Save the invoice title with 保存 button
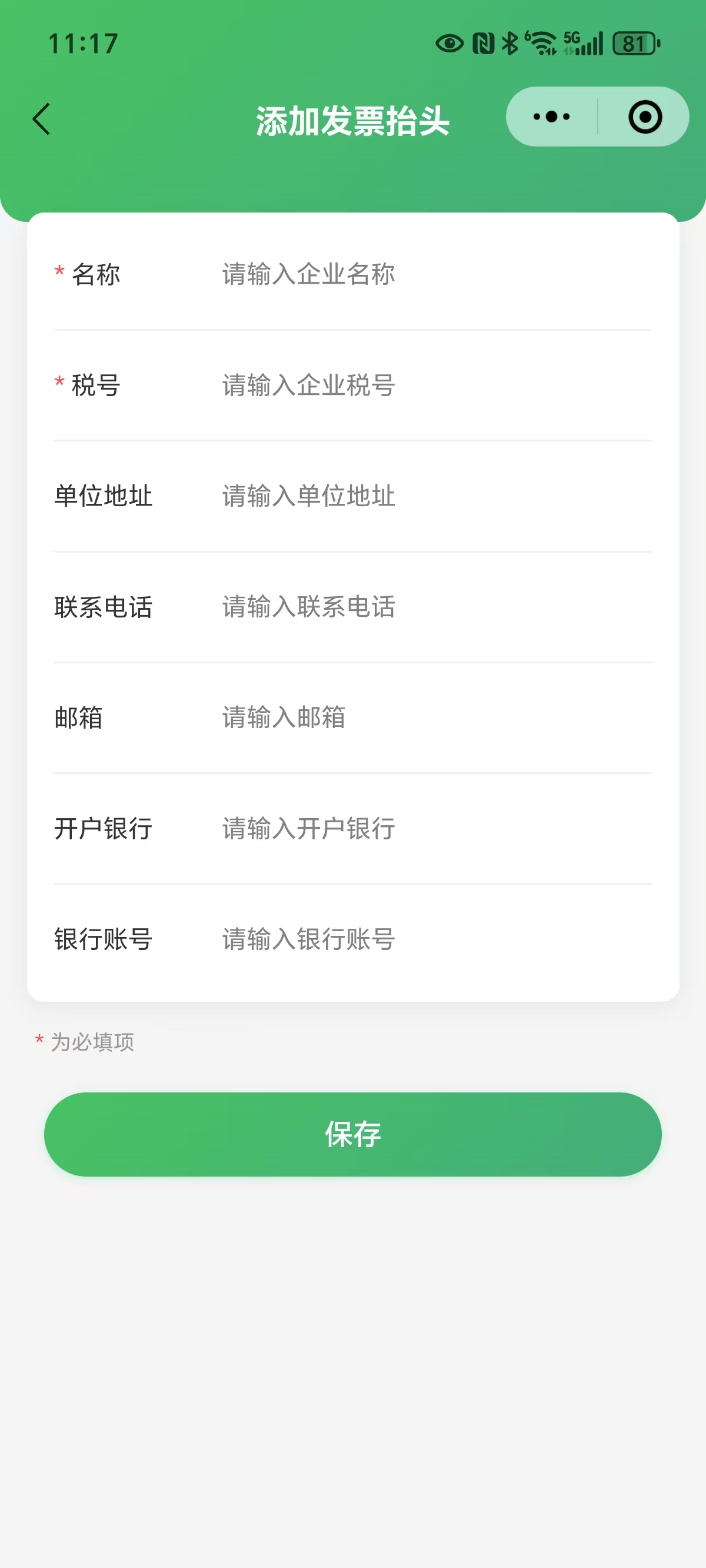The width and height of the screenshot is (706, 1568). pyautogui.click(x=353, y=1134)
